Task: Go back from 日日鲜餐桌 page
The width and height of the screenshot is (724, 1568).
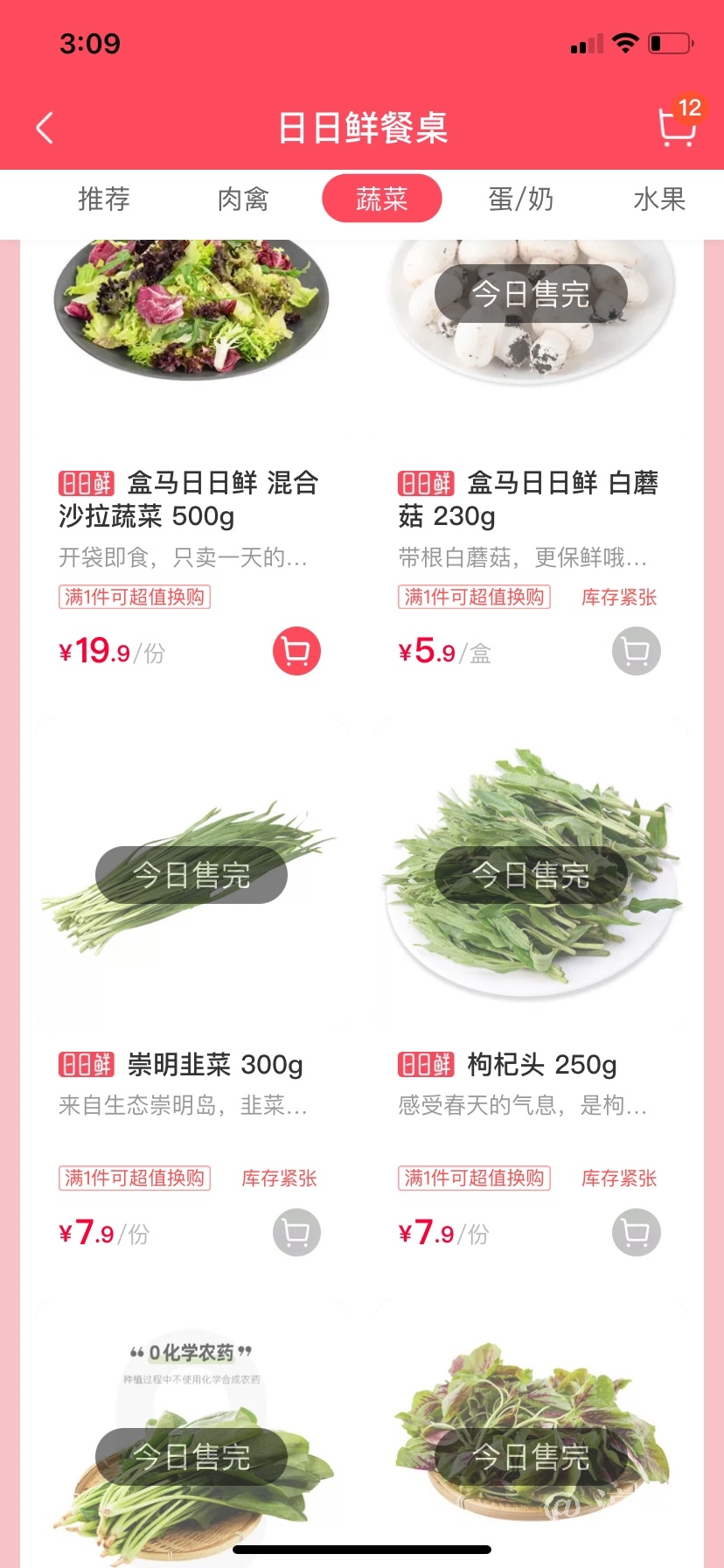Action: pos(45,128)
